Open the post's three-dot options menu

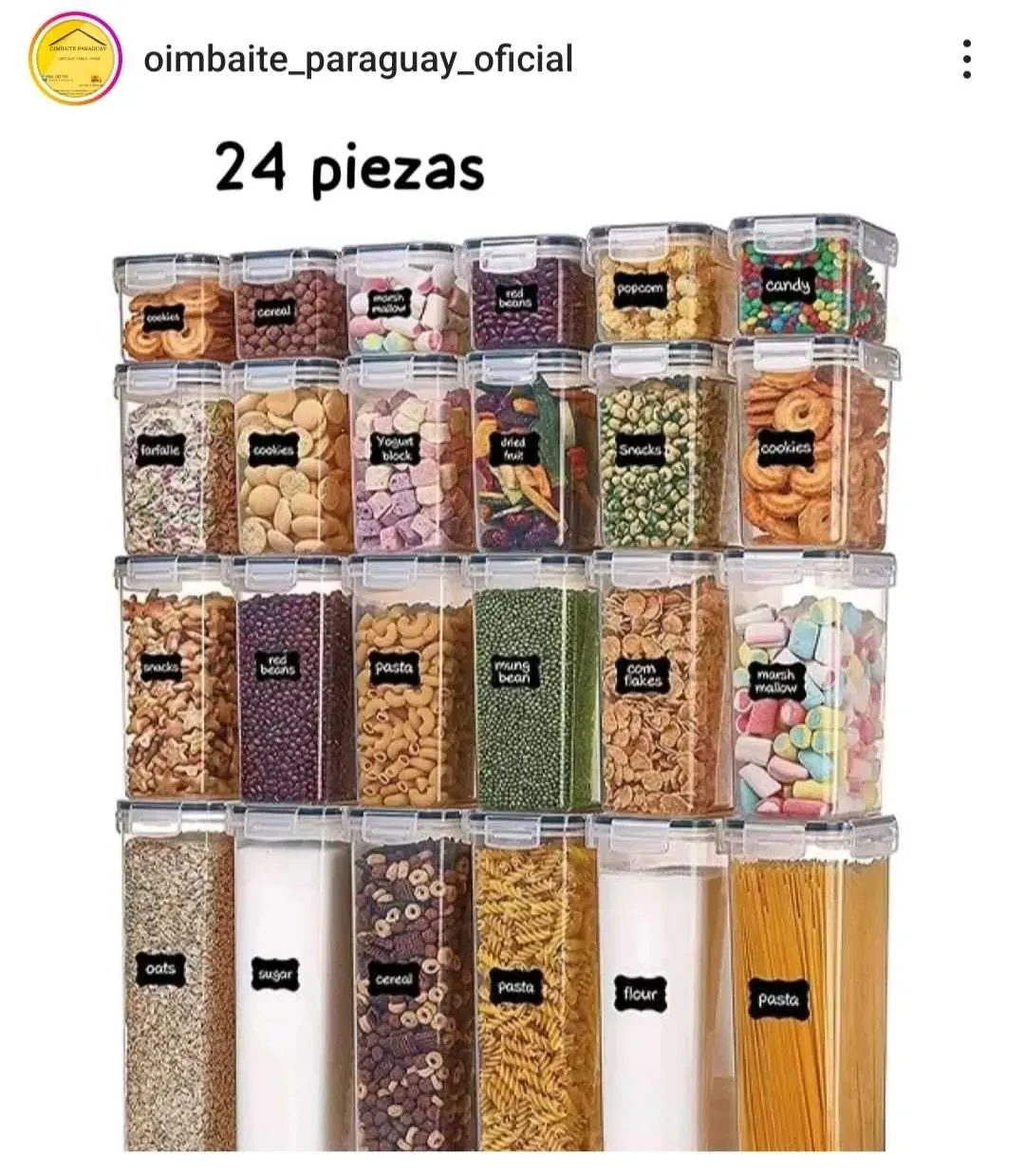tap(966, 59)
